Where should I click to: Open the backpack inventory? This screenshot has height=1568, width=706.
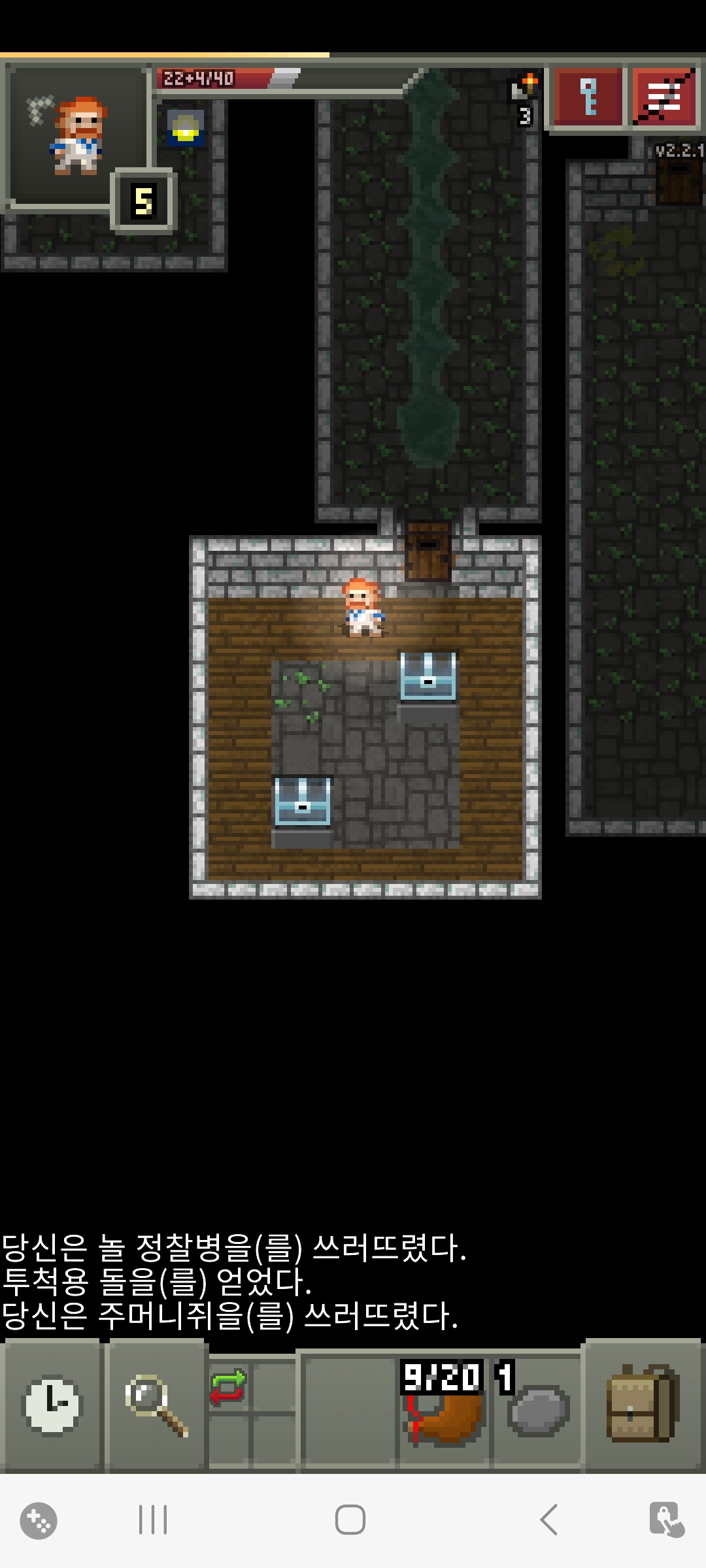642,1405
